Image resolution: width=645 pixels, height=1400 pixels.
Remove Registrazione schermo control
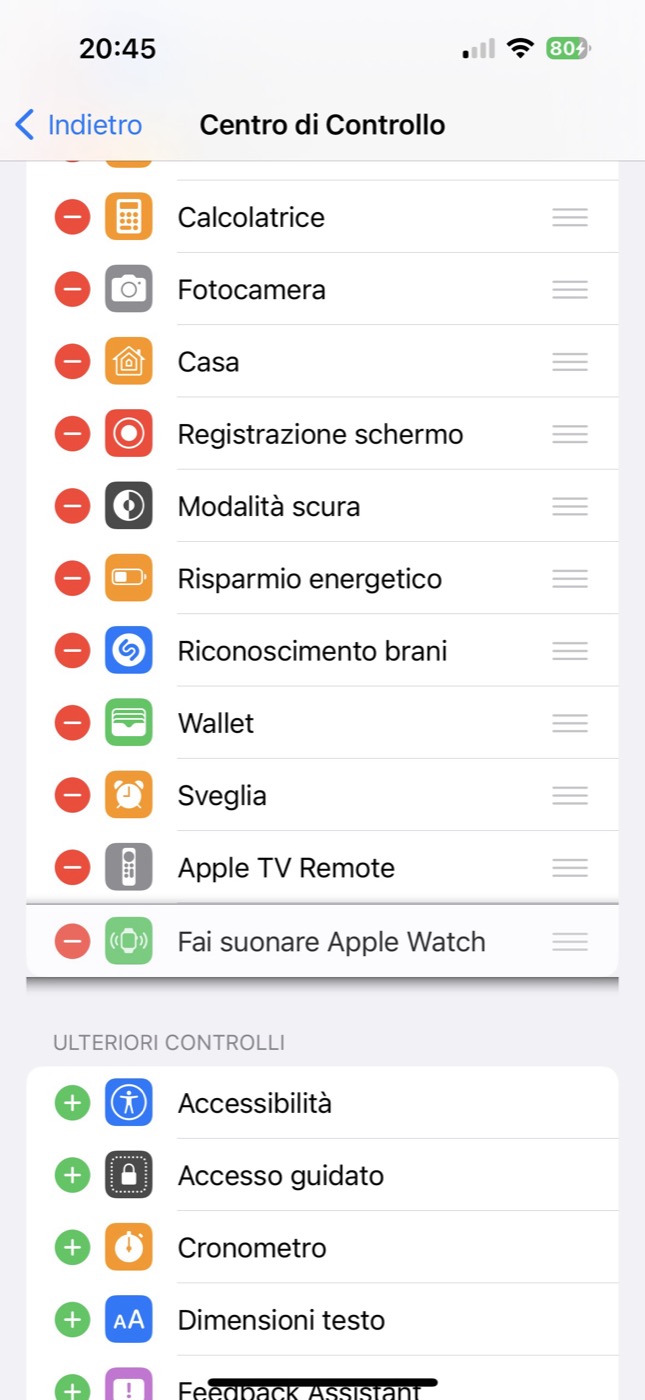point(72,434)
